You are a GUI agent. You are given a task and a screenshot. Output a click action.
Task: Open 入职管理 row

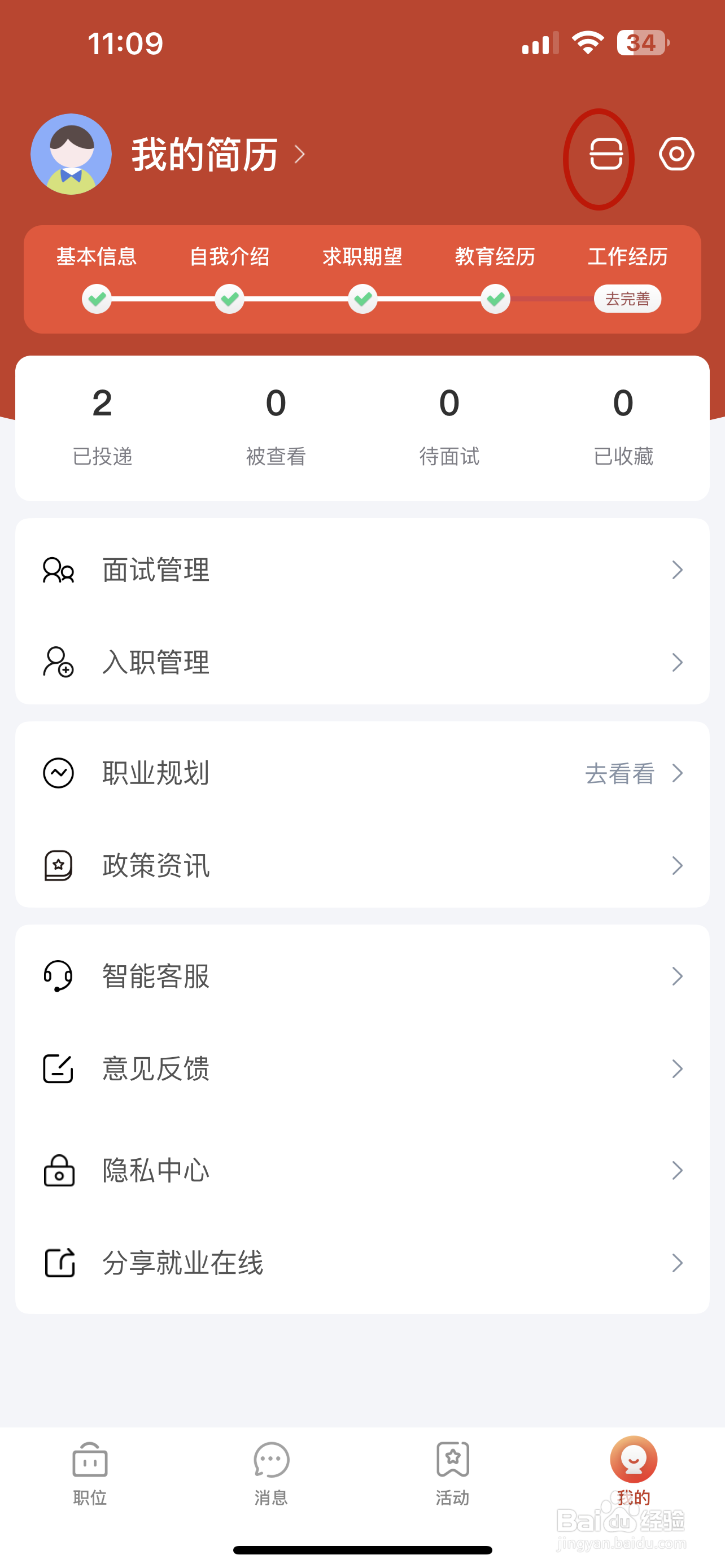(362, 662)
